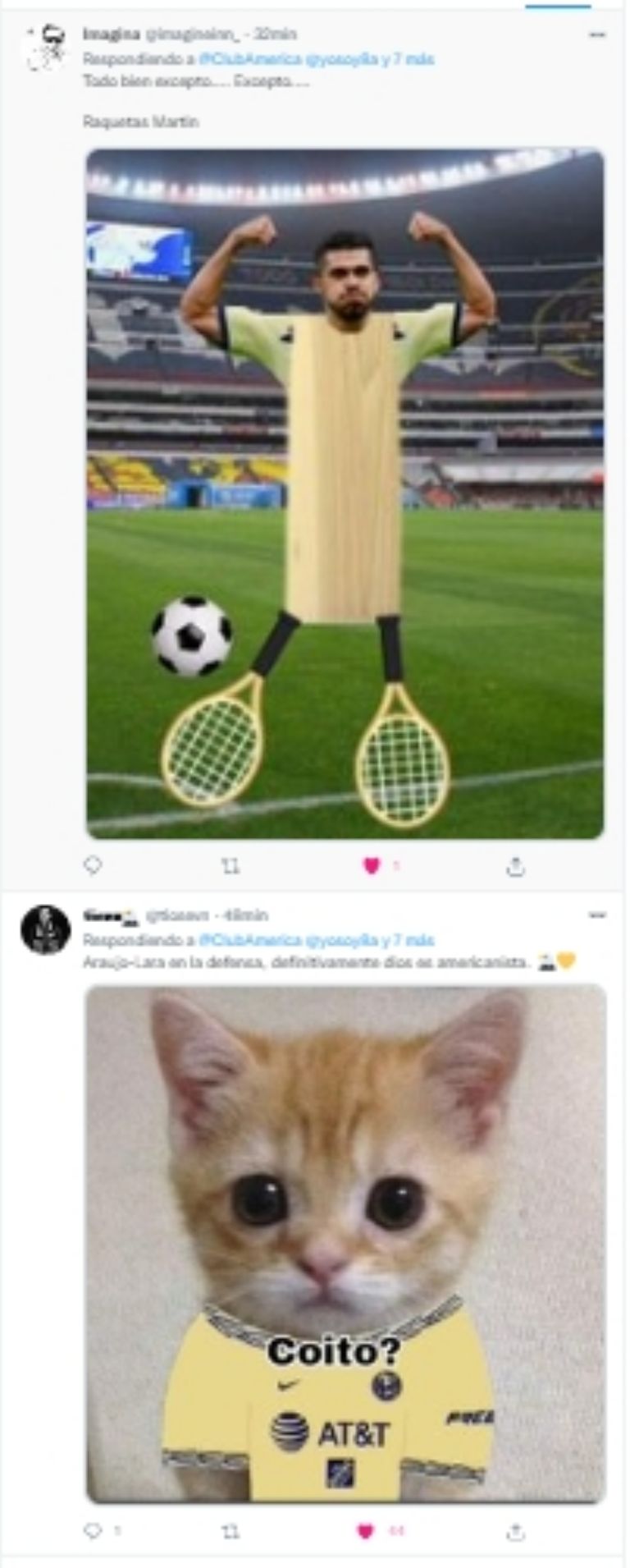Open overflow menu on Imagina's tweet
The width and height of the screenshot is (630, 1568).
597,35
